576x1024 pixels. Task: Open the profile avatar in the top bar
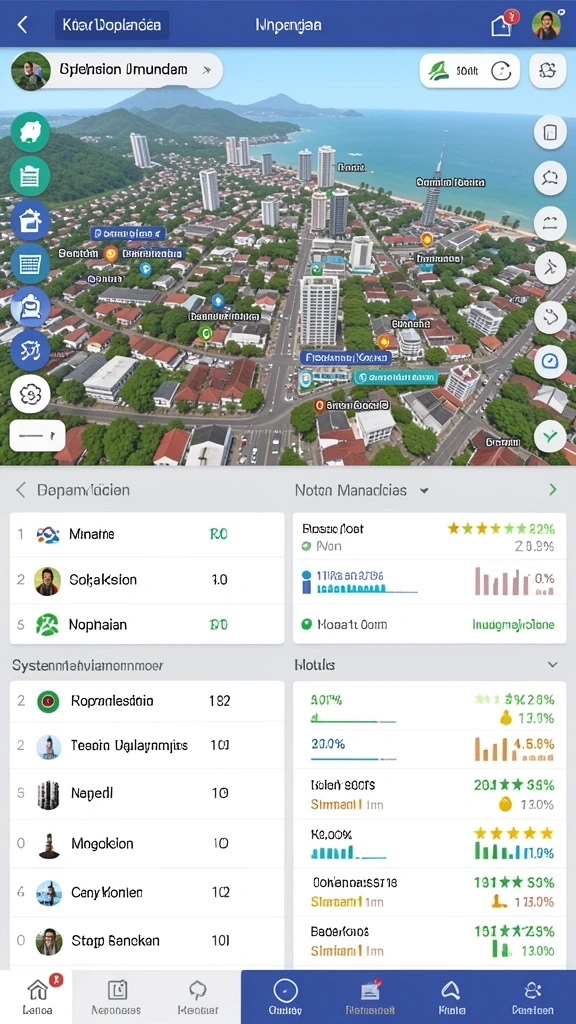546,25
